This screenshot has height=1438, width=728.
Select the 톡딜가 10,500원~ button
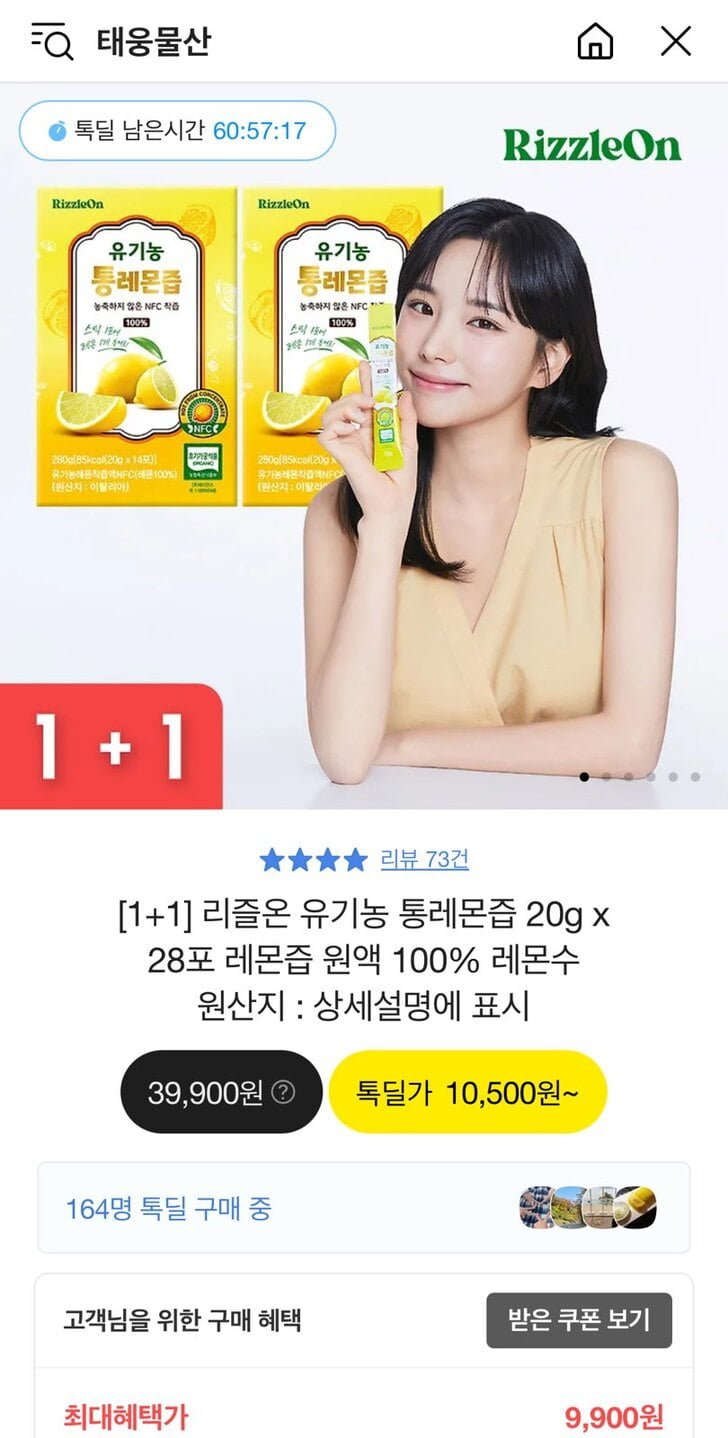tap(467, 1092)
